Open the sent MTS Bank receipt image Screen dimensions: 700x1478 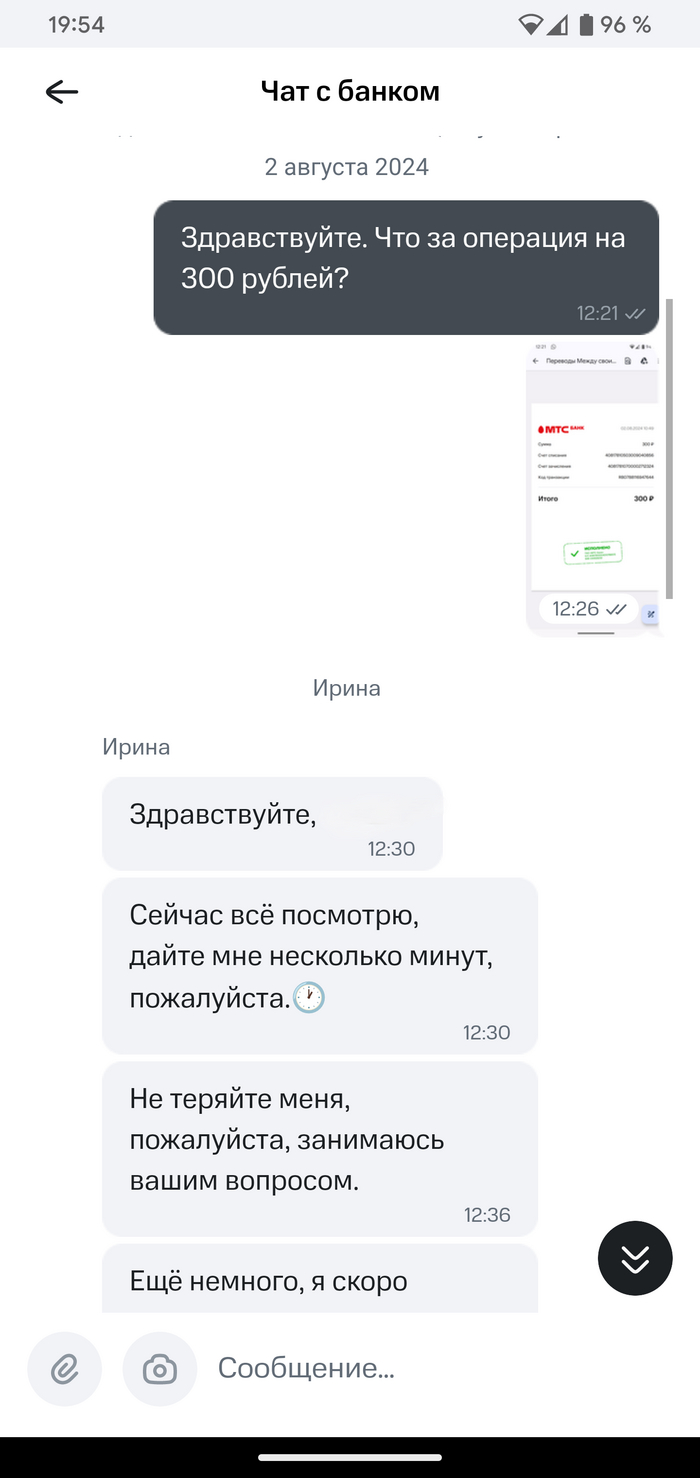coord(593,480)
